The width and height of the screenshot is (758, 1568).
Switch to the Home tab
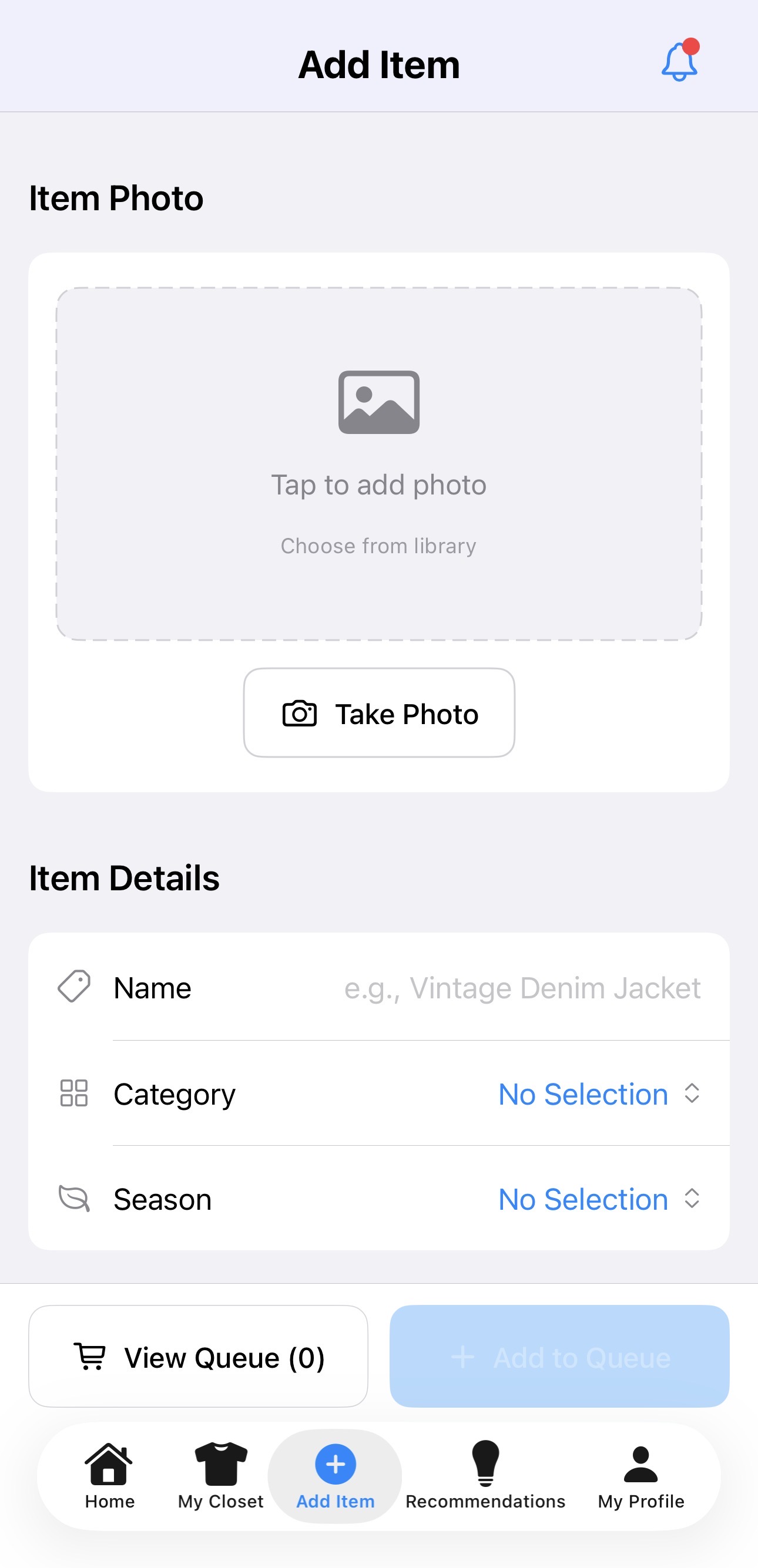[110, 1475]
